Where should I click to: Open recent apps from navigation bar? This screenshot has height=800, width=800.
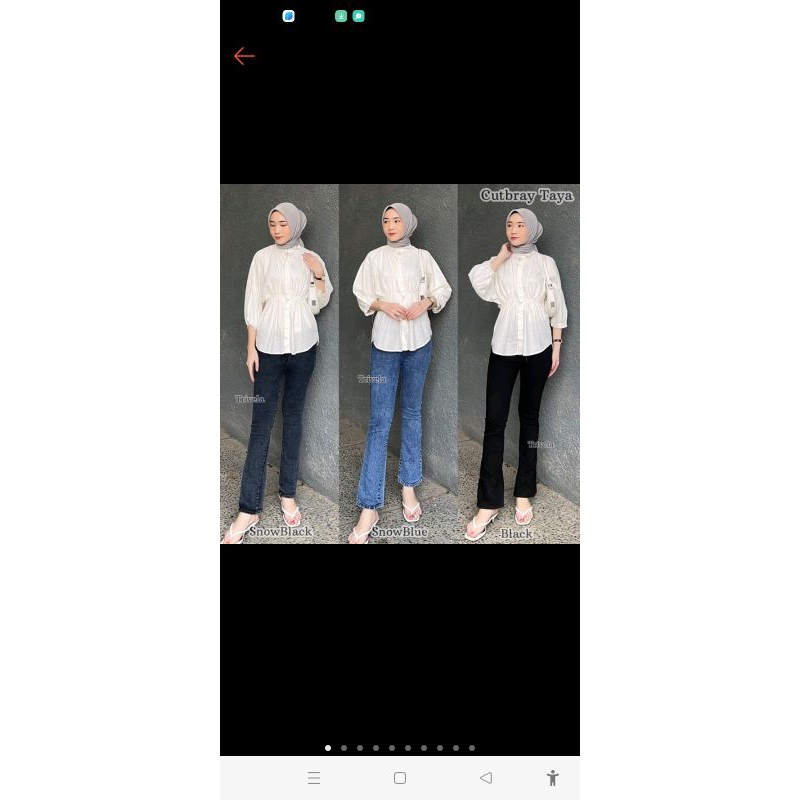314,778
